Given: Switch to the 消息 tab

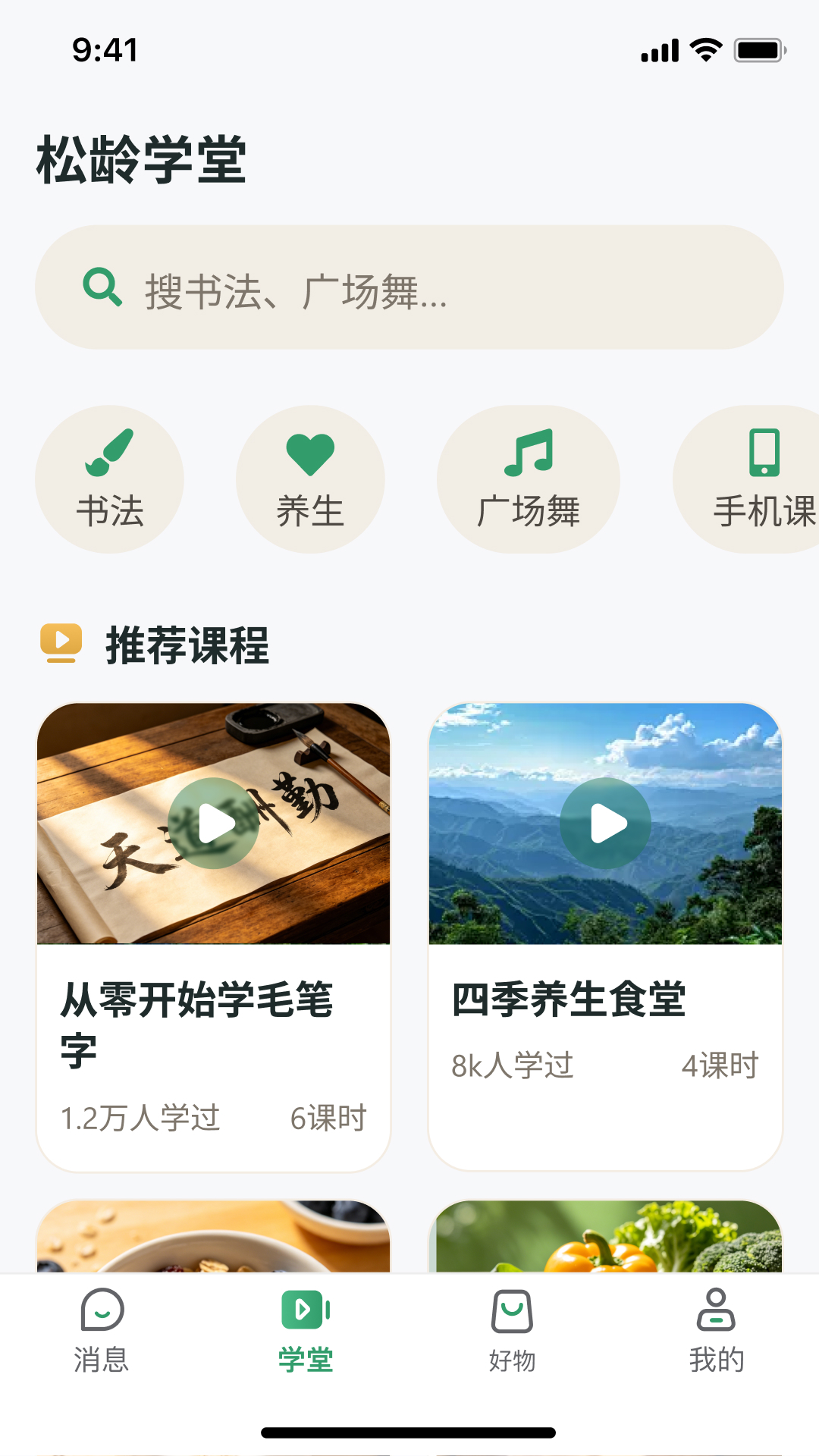Looking at the screenshot, I should 102,1332.
